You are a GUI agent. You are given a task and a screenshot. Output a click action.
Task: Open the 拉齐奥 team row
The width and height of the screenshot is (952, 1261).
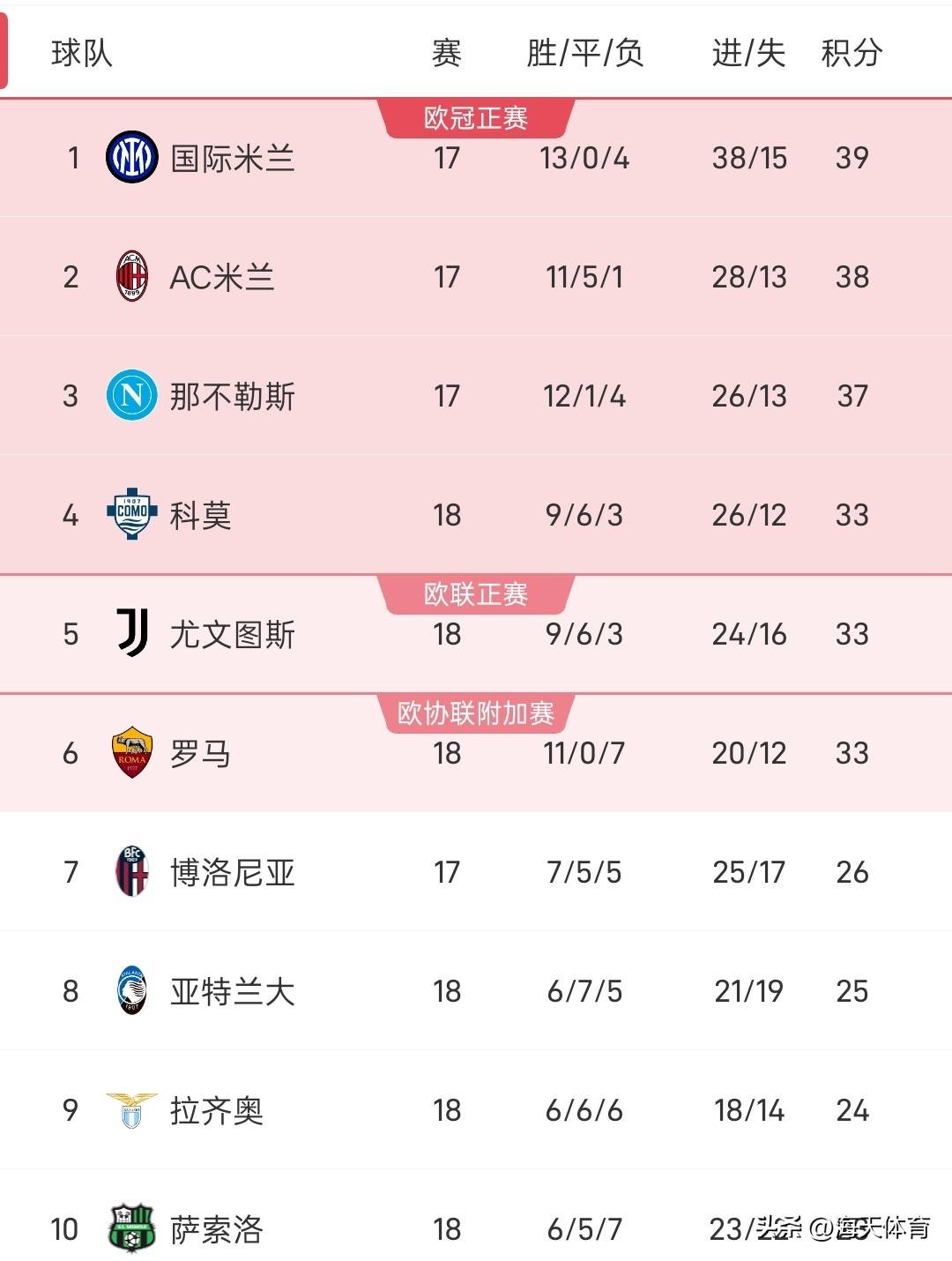click(x=216, y=1111)
